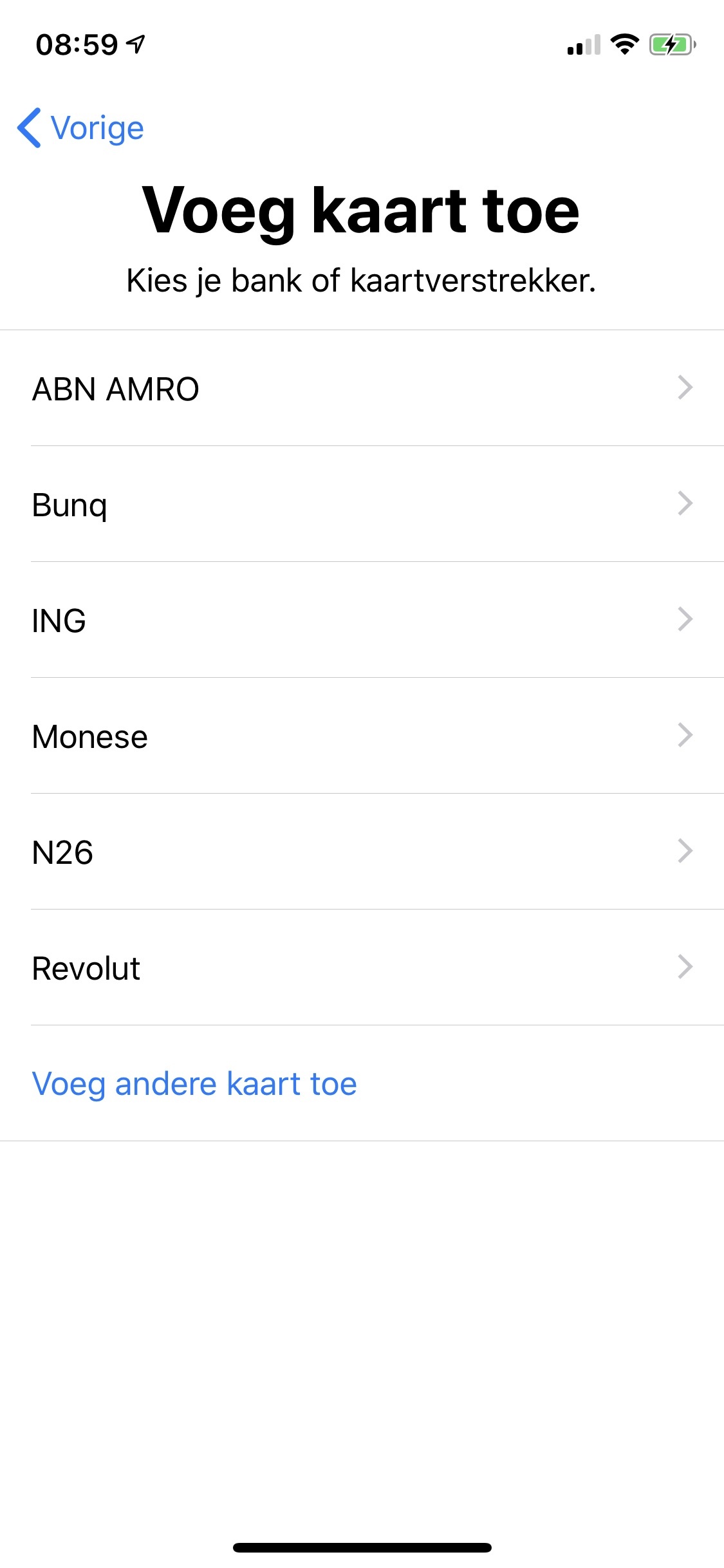
Task: Choose Bunq from the bank list
Action: click(x=362, y=504)
